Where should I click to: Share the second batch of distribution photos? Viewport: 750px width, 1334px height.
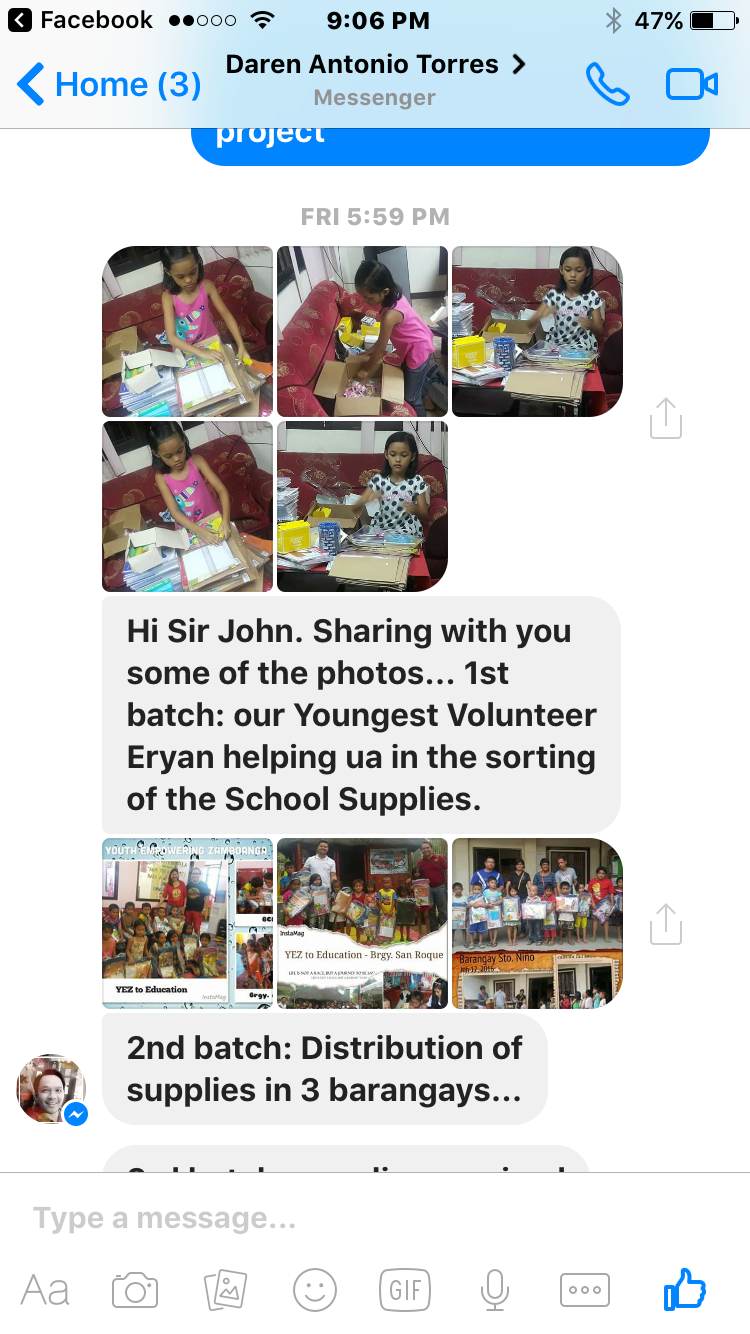pos(666,924)
